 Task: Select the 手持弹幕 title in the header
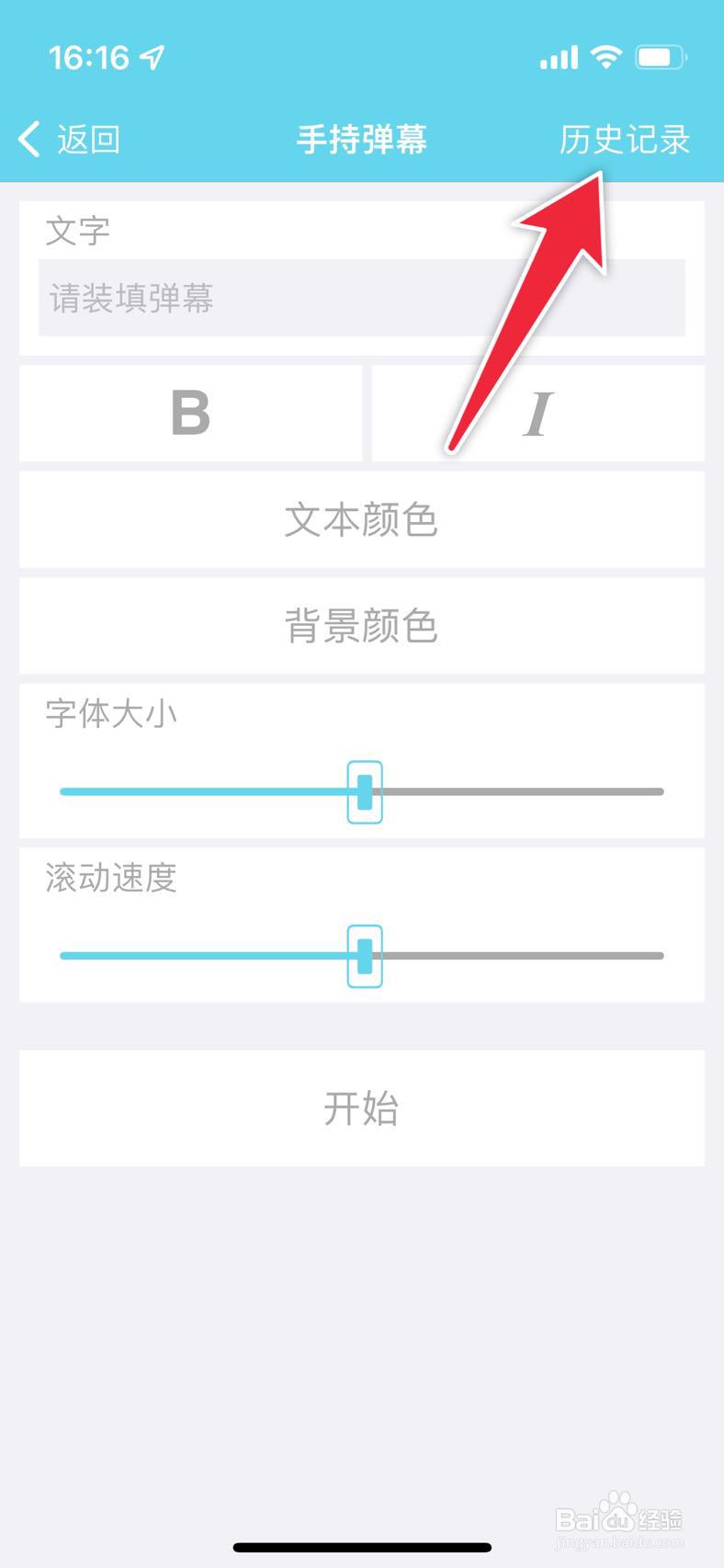[x=361, y=140]
